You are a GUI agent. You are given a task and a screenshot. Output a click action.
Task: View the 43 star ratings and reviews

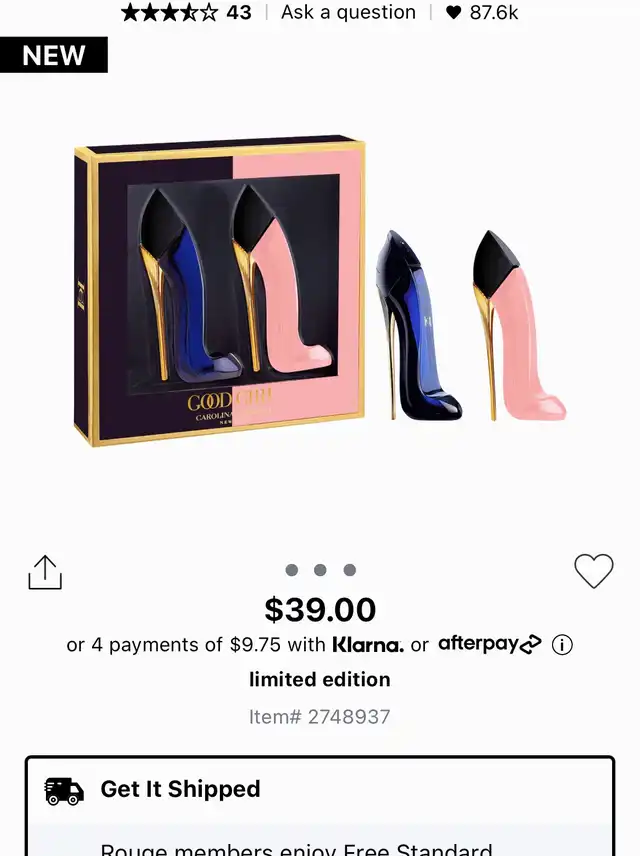point(186,13)
